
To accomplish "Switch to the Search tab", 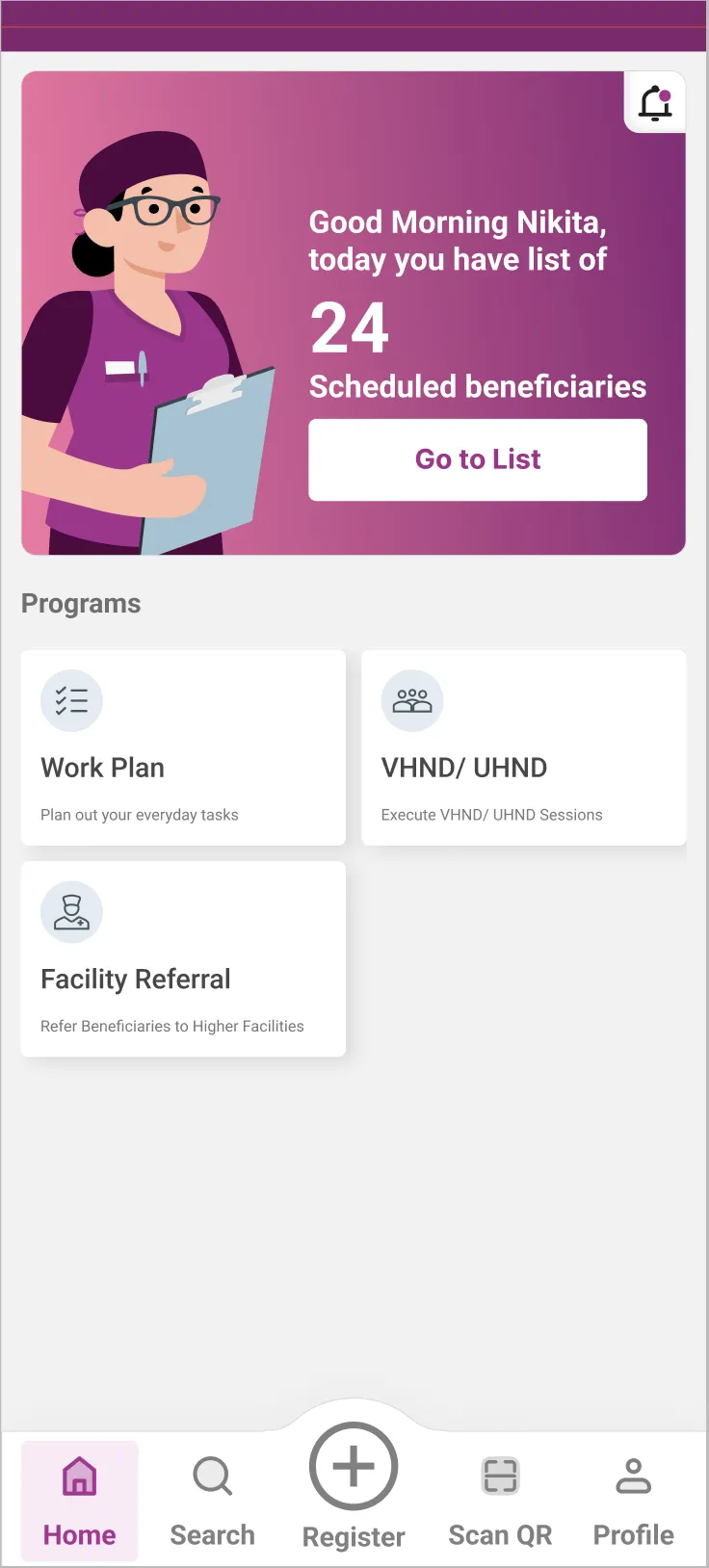I will (x=213, y=1500).
